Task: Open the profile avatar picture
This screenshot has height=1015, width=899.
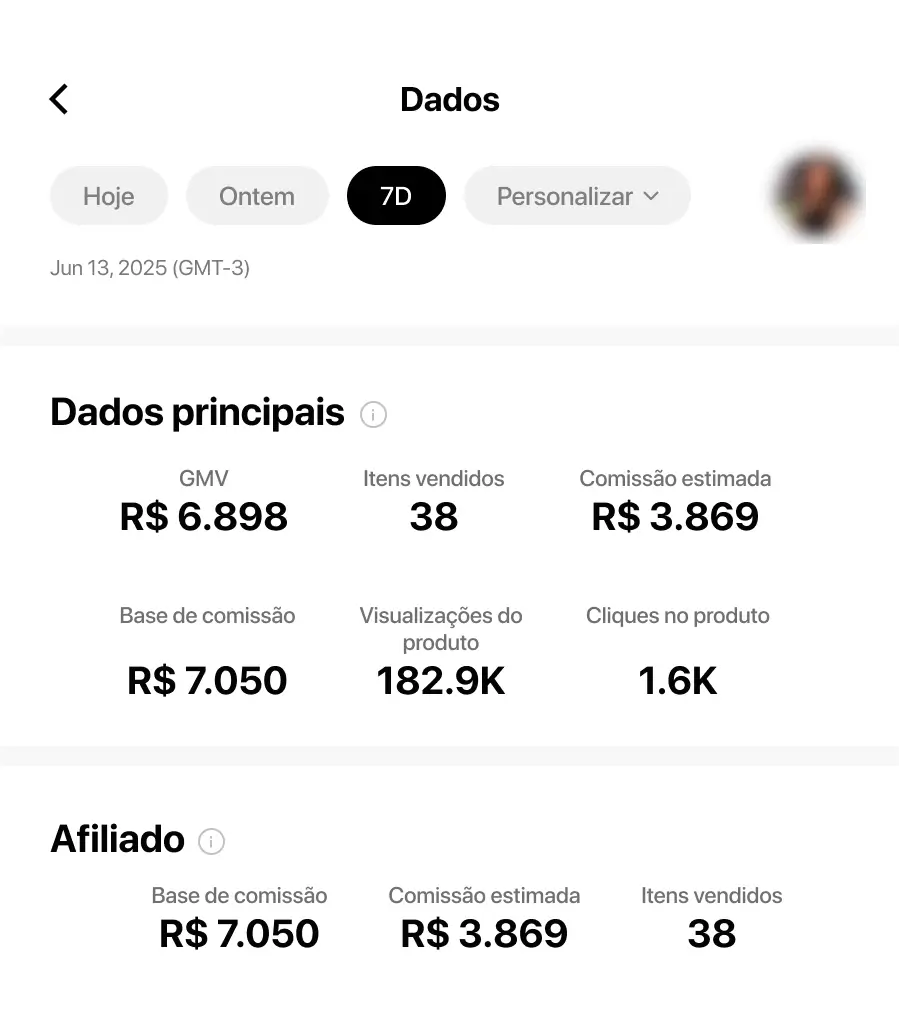Action: 817,195
